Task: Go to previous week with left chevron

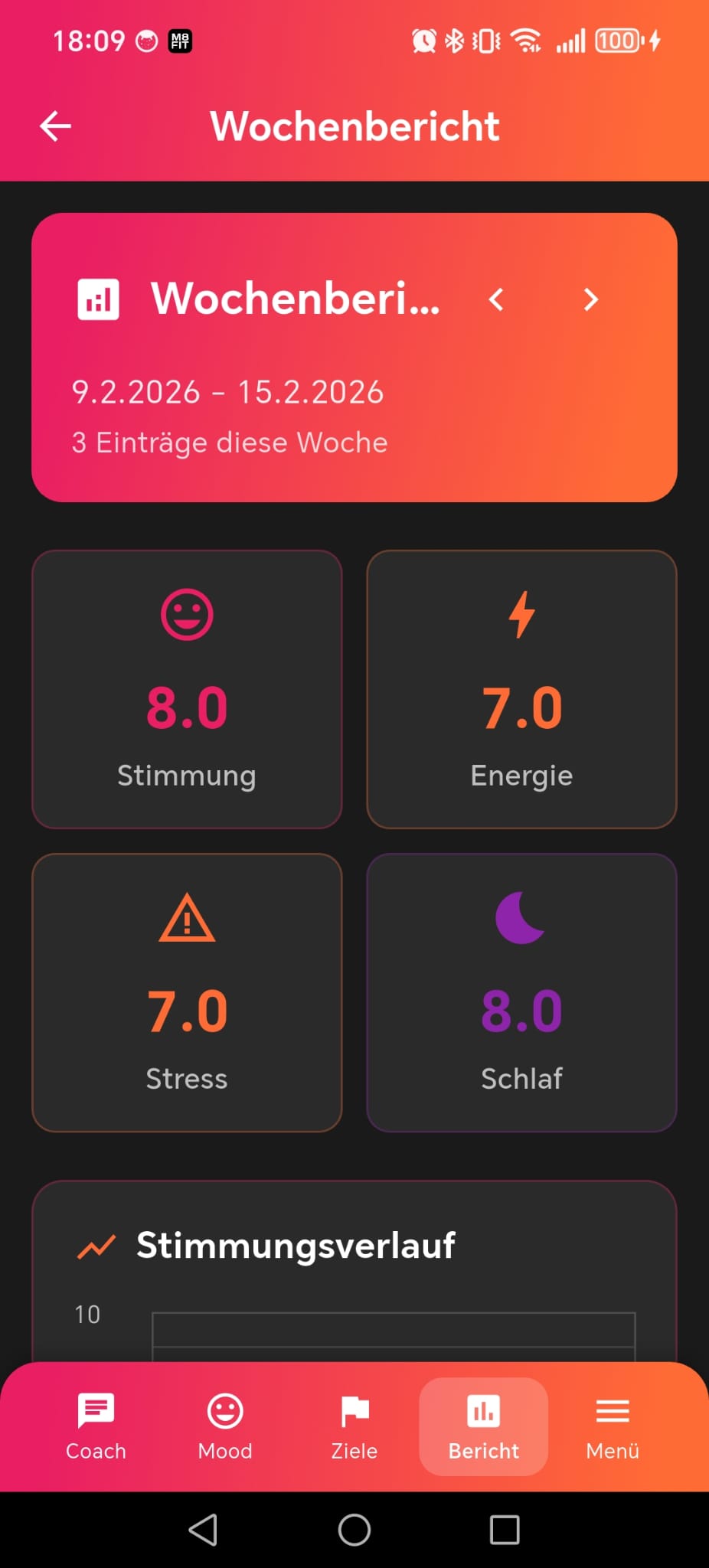Action: 495,300
